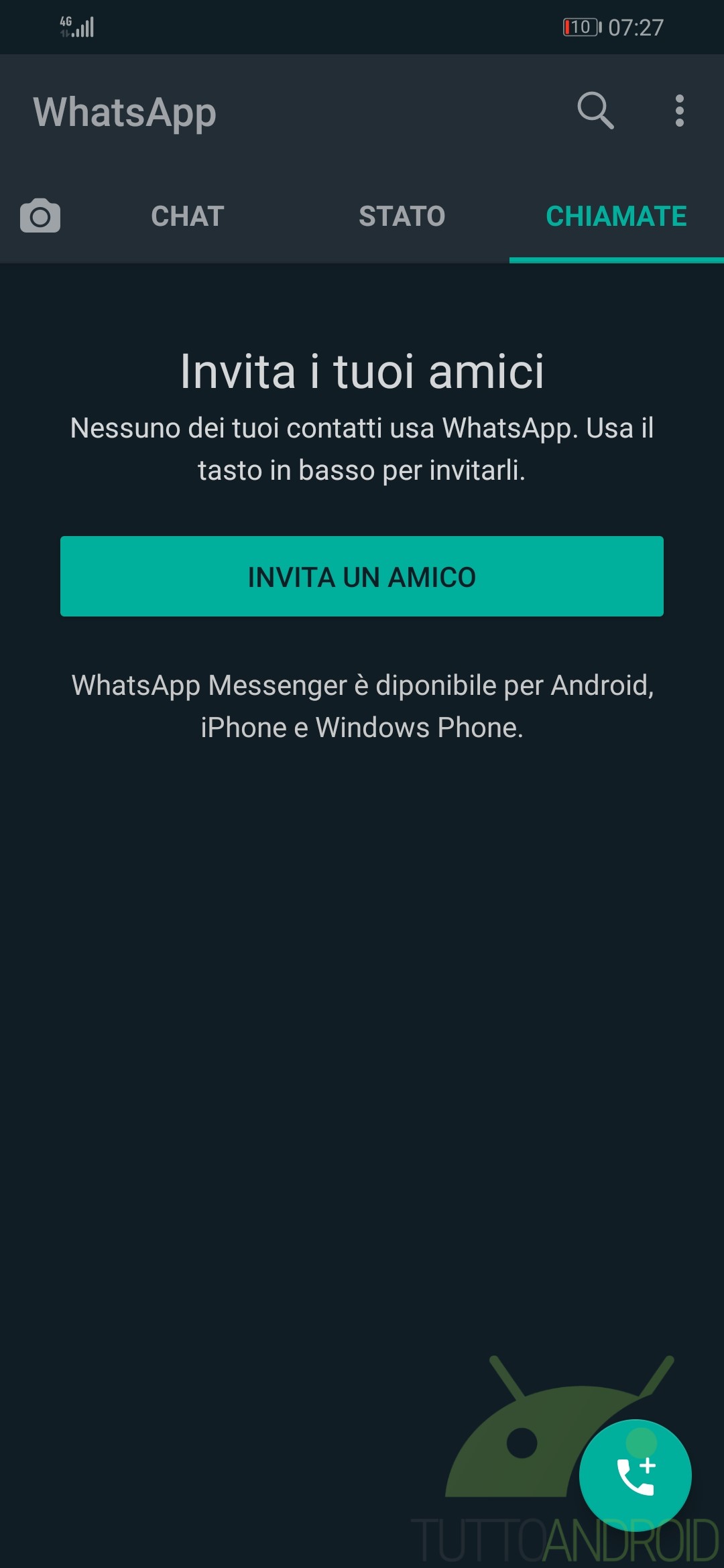Viewport: 724px width, 1568px height.
Task: Tap the INVITA UN AMICO button
Action: (x=362, y=576)
